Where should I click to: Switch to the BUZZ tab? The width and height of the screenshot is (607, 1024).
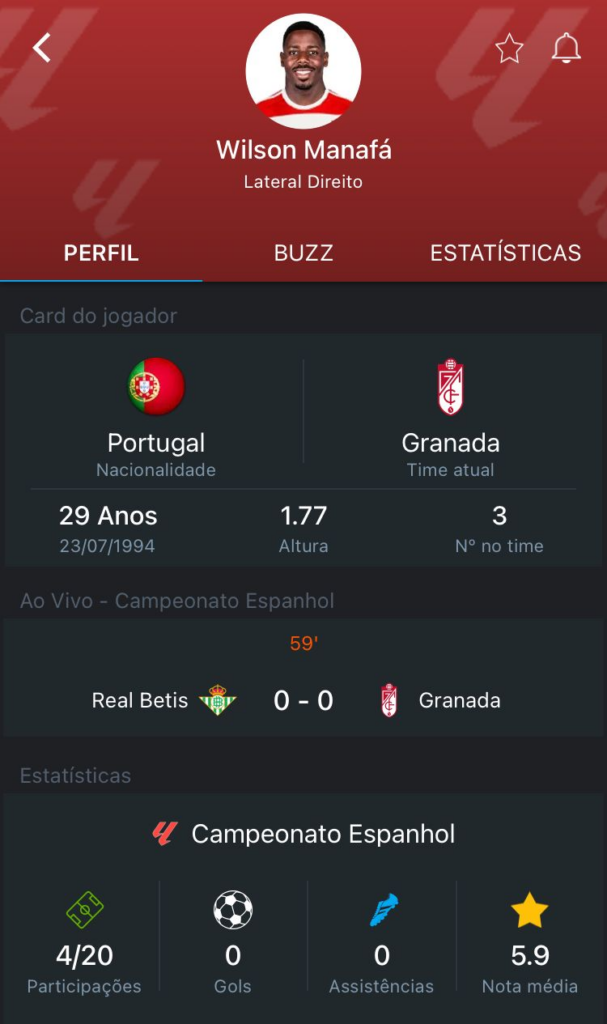click(303, 253)
